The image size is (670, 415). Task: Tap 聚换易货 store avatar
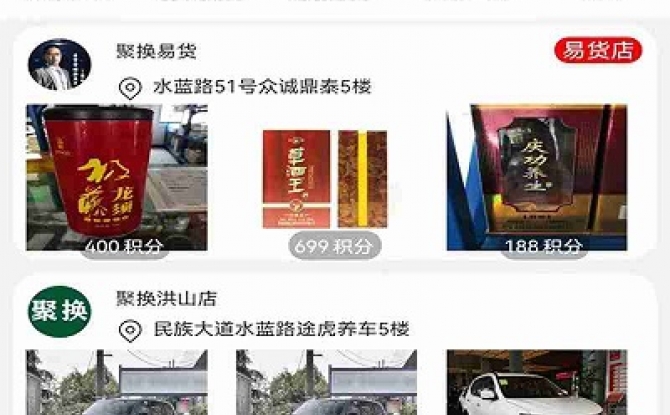(x=59, y=65)
